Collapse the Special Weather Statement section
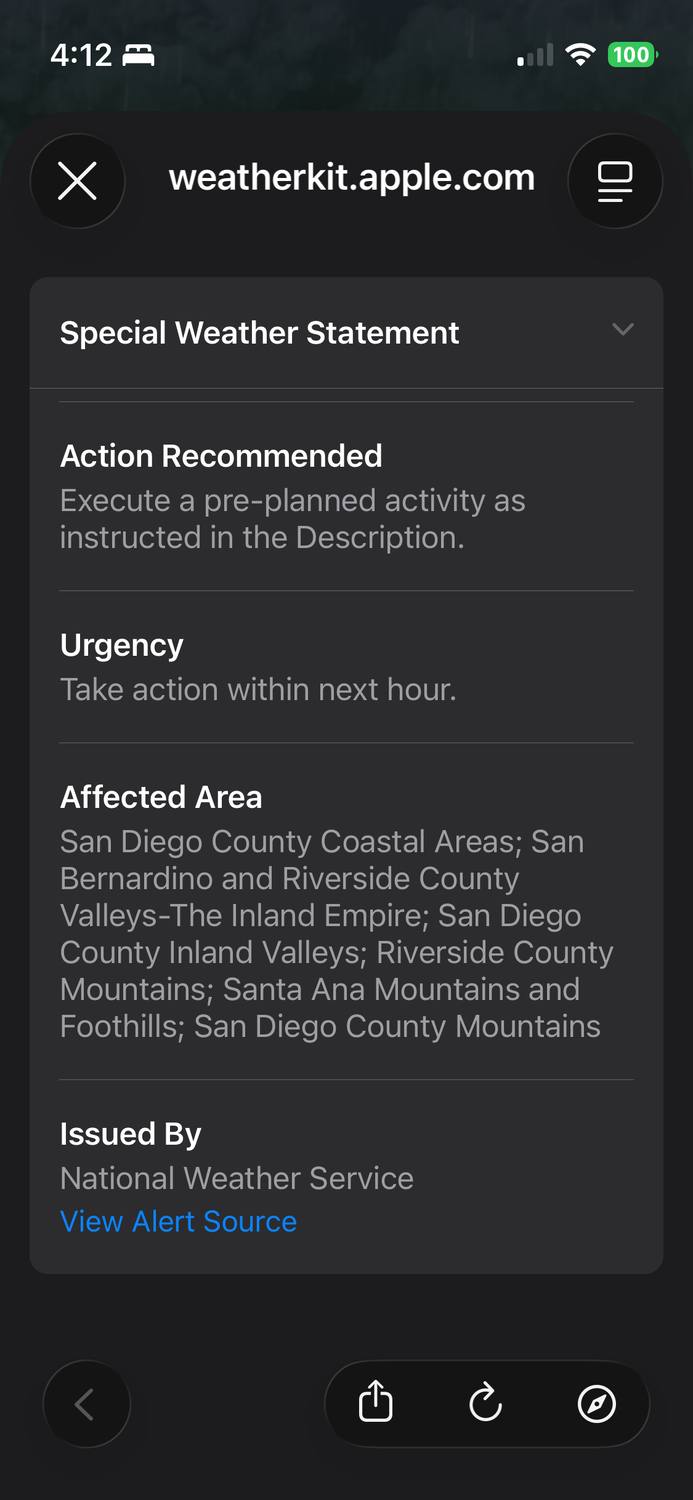 coord(622,330)
